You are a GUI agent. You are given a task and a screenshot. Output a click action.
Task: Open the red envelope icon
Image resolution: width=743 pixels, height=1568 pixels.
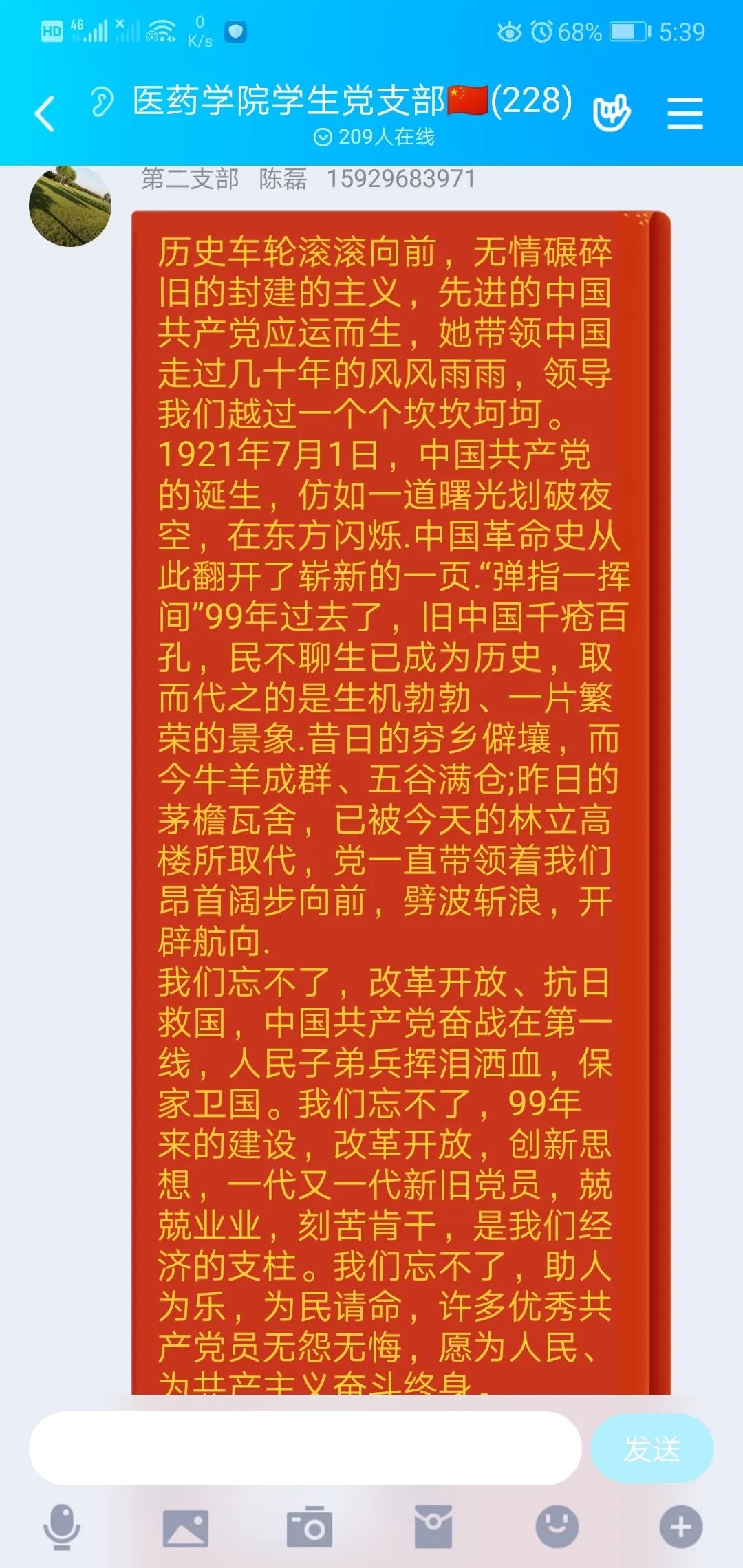click(x=433, y=1527)
